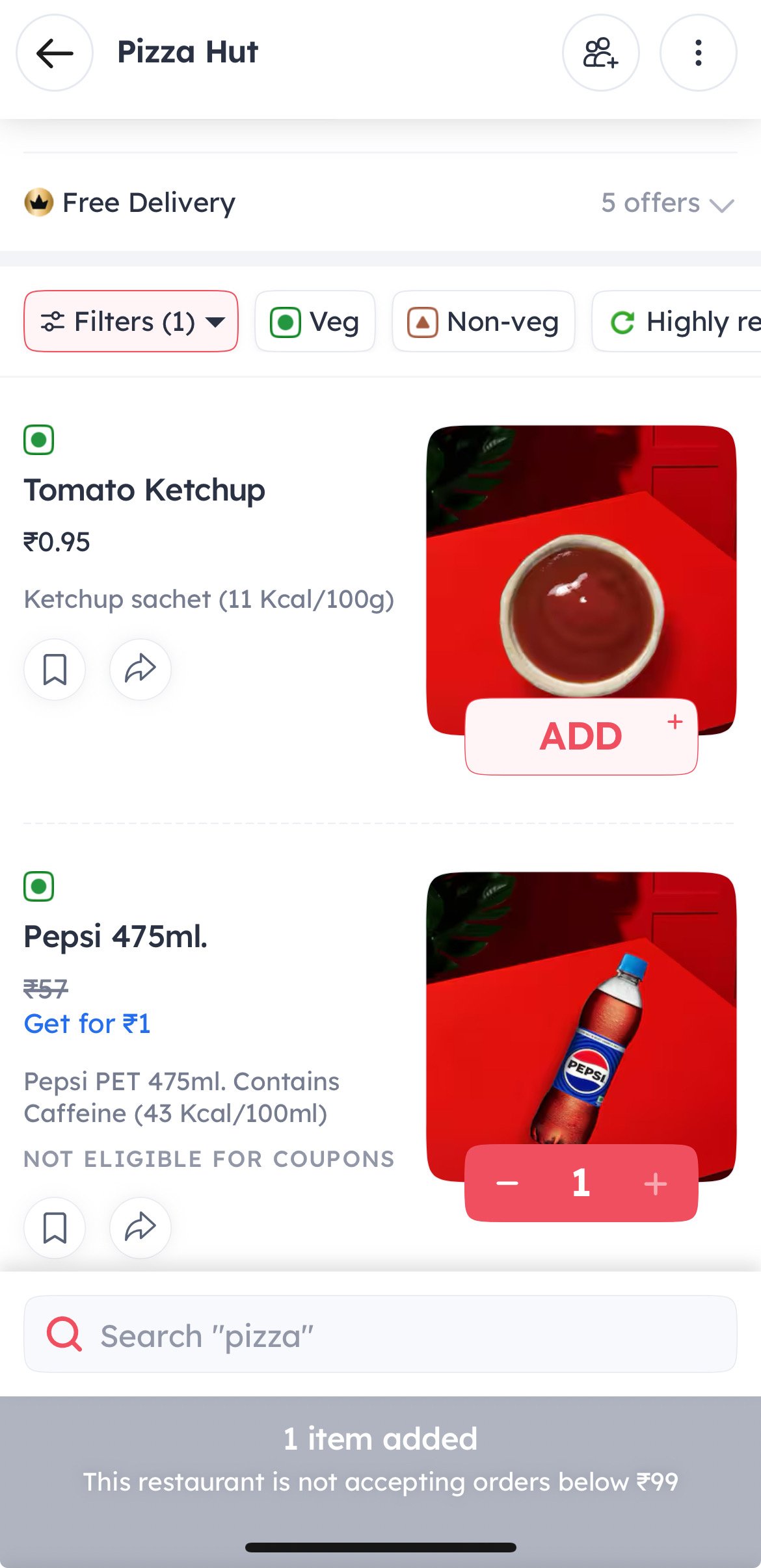
Task: Increase Pepsi 475ml quantity with plus
Action: click(656, 1183)
